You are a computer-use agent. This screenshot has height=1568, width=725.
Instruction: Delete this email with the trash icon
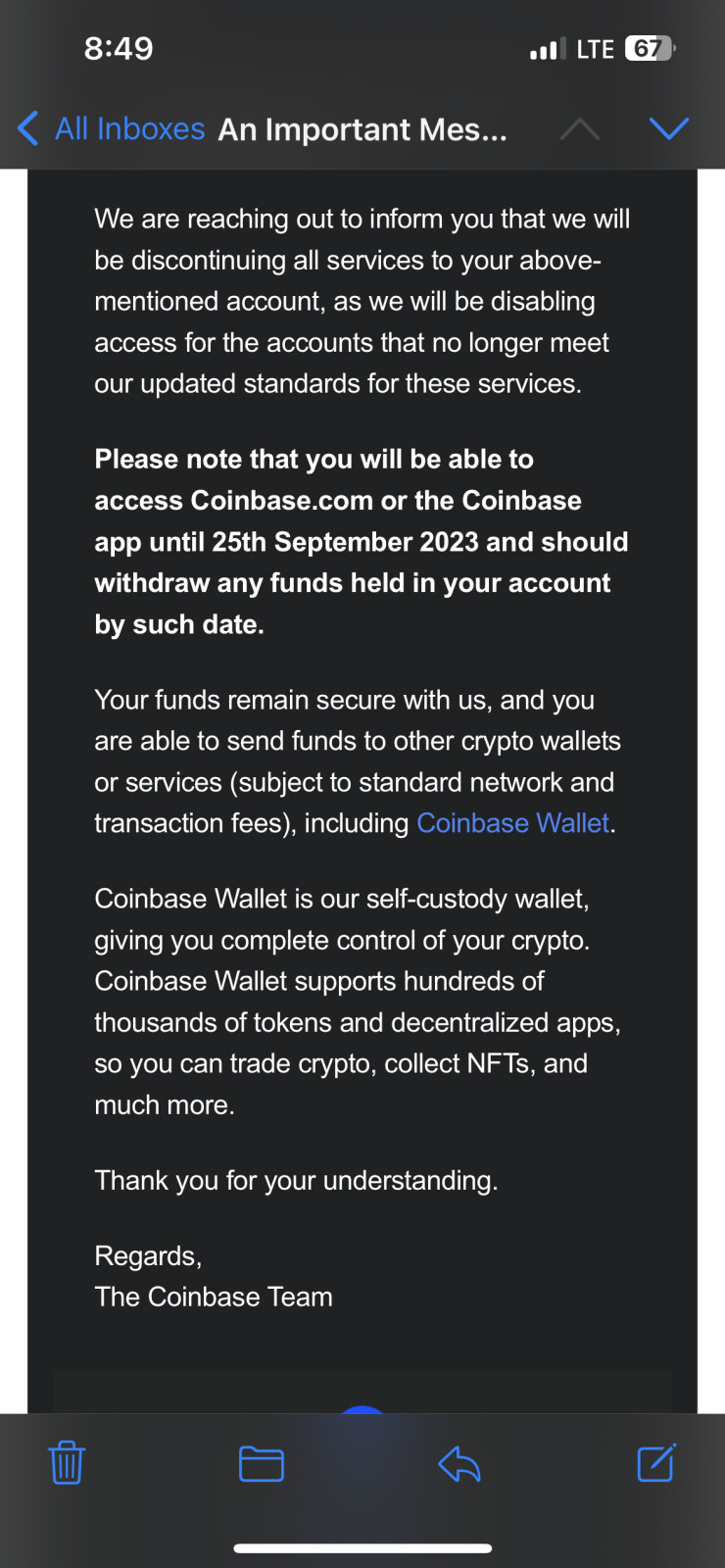click(x=67, y=1462)
